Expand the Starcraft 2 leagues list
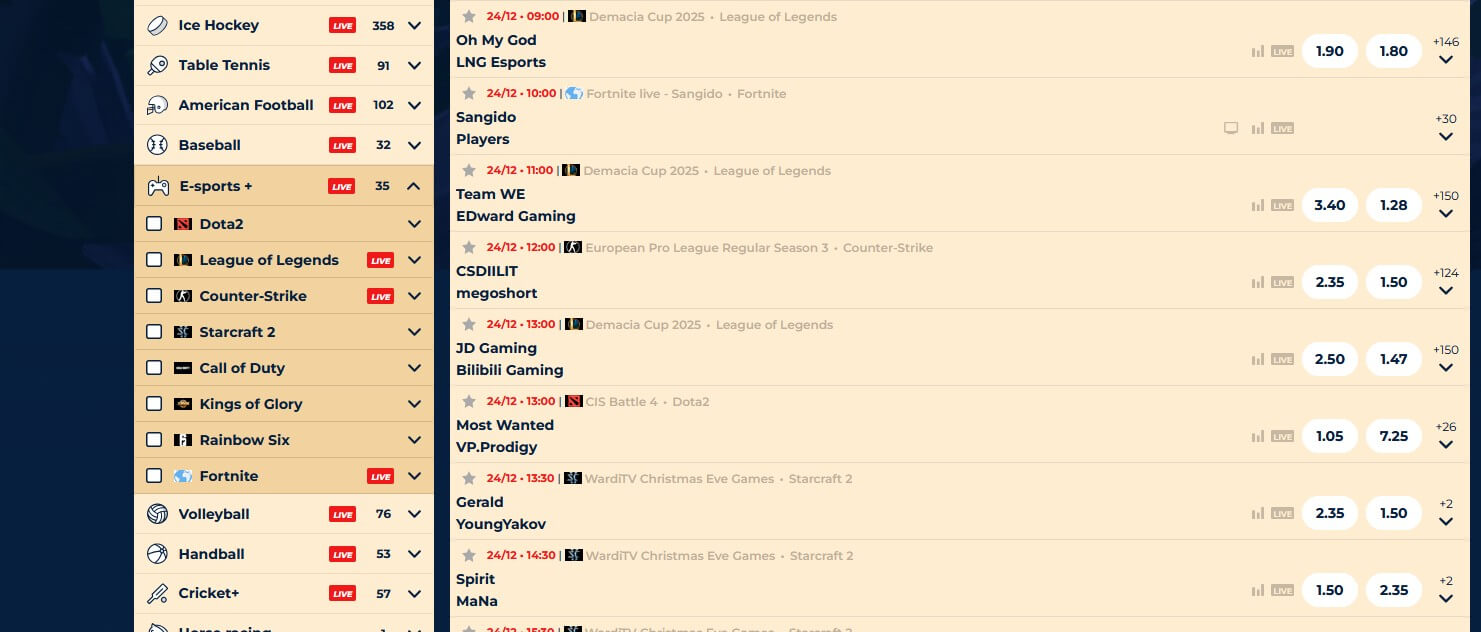Image resolution: width=1481 pixels, height=632 pixels. [x=414, y=332]
